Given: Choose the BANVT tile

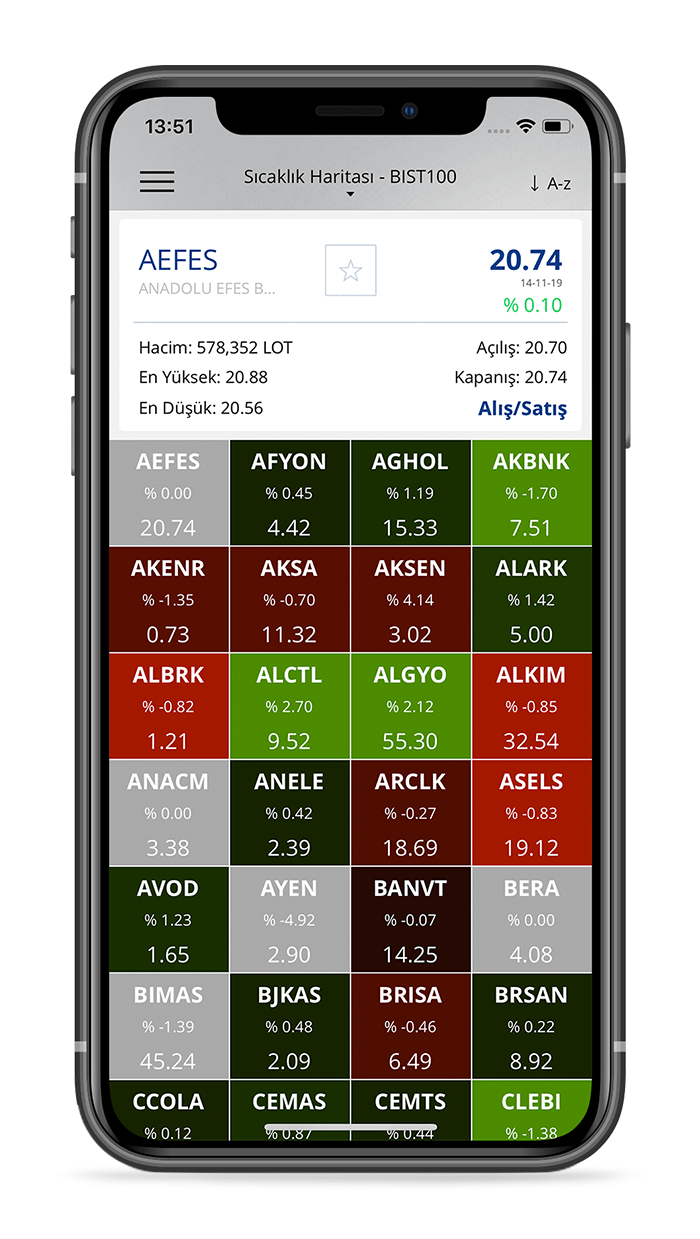Looking at the screenshot, I should pos(410,920).
